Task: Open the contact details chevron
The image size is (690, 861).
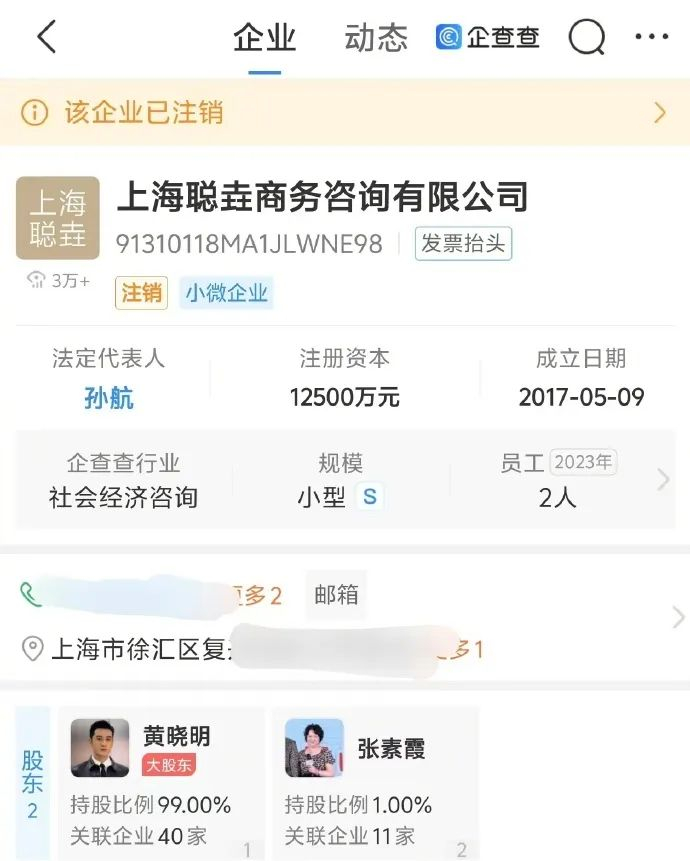Action: 678,617
